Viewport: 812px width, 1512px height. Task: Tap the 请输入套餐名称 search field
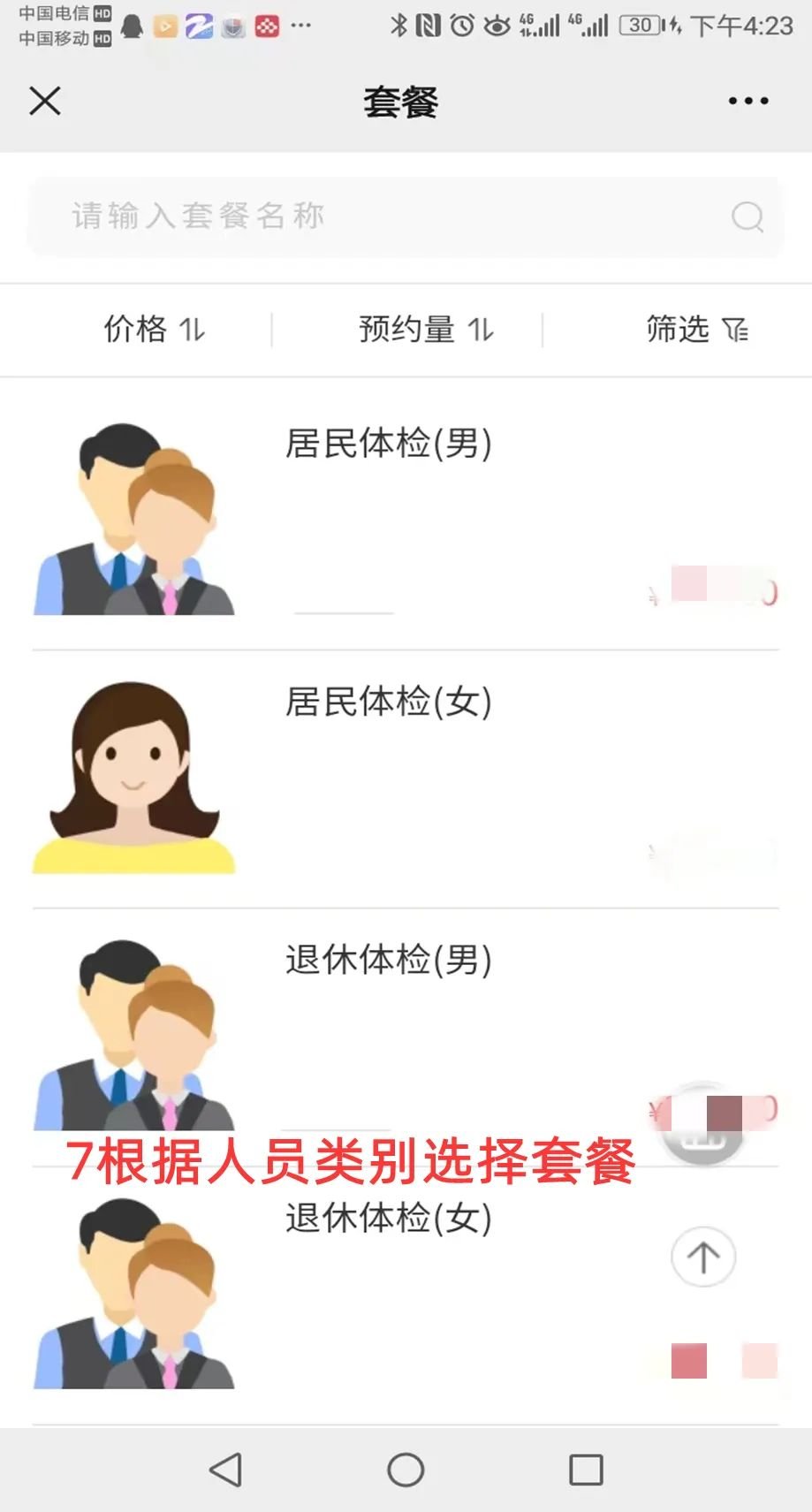click(x=389, y=217)
